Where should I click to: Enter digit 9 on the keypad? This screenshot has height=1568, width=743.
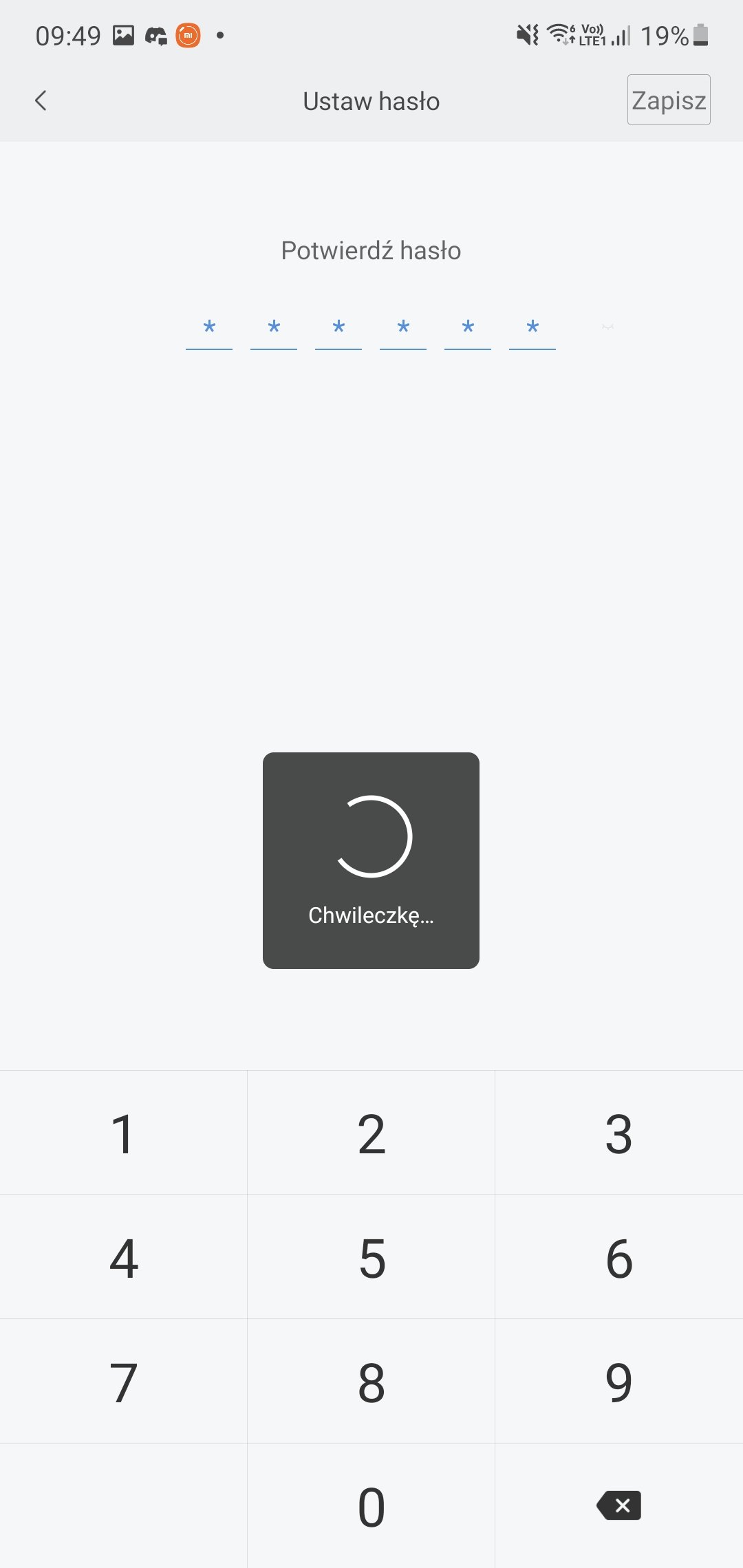(619, 1382)
